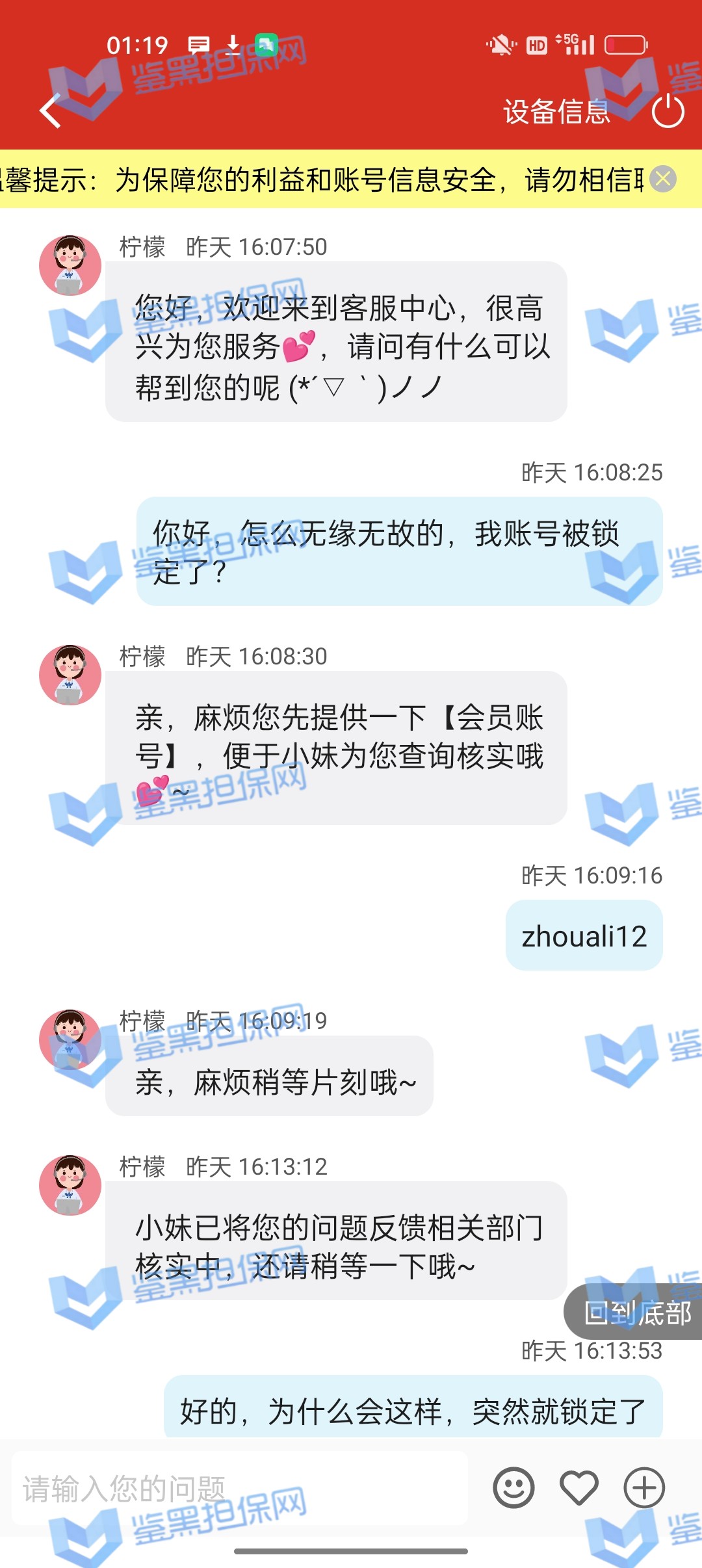This screenshot has height=1568, width=702.
Task: Go back using the top-left arrow
Action: pos(51,111)
